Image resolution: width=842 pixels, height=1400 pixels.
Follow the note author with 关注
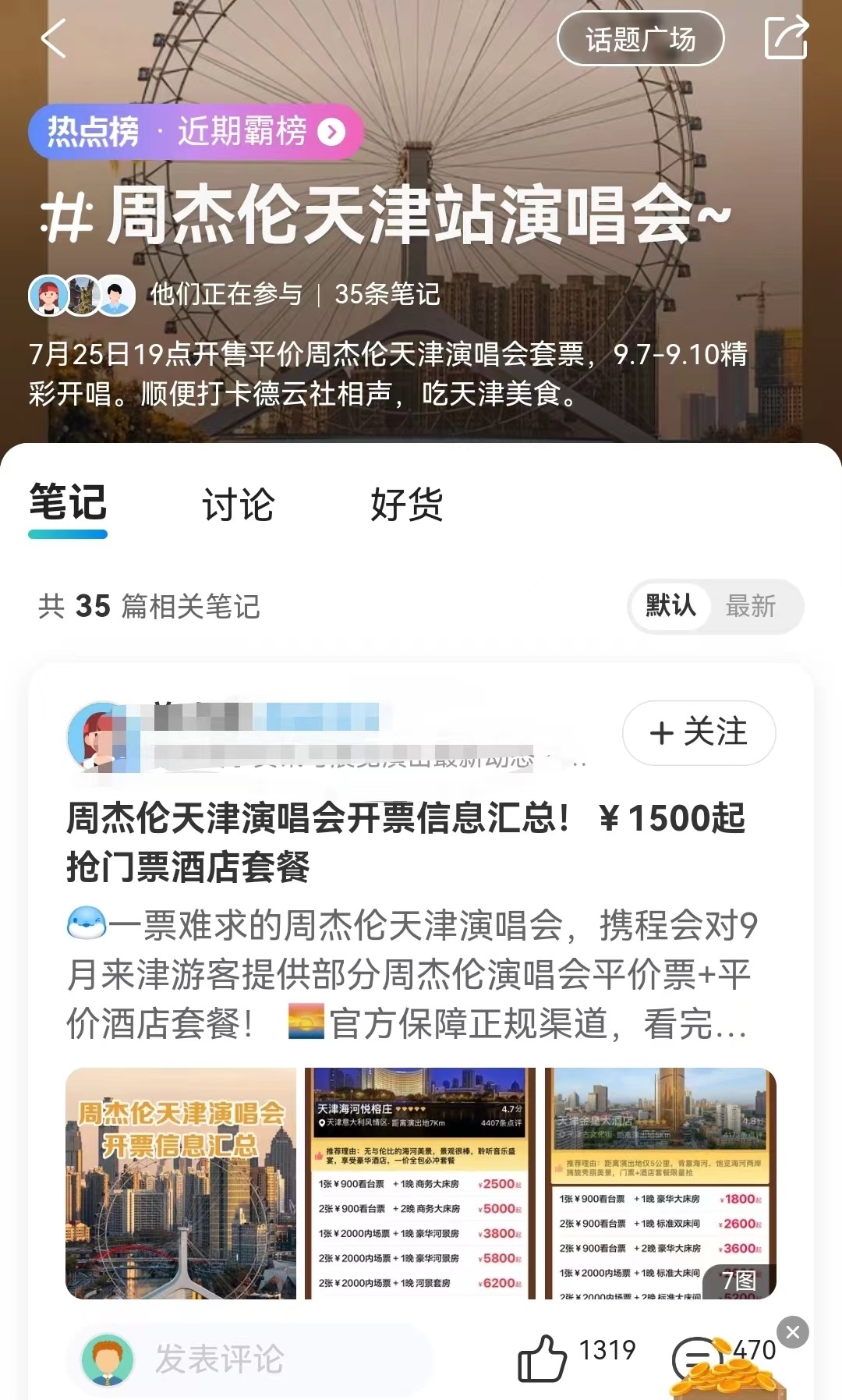coord(699,732)
